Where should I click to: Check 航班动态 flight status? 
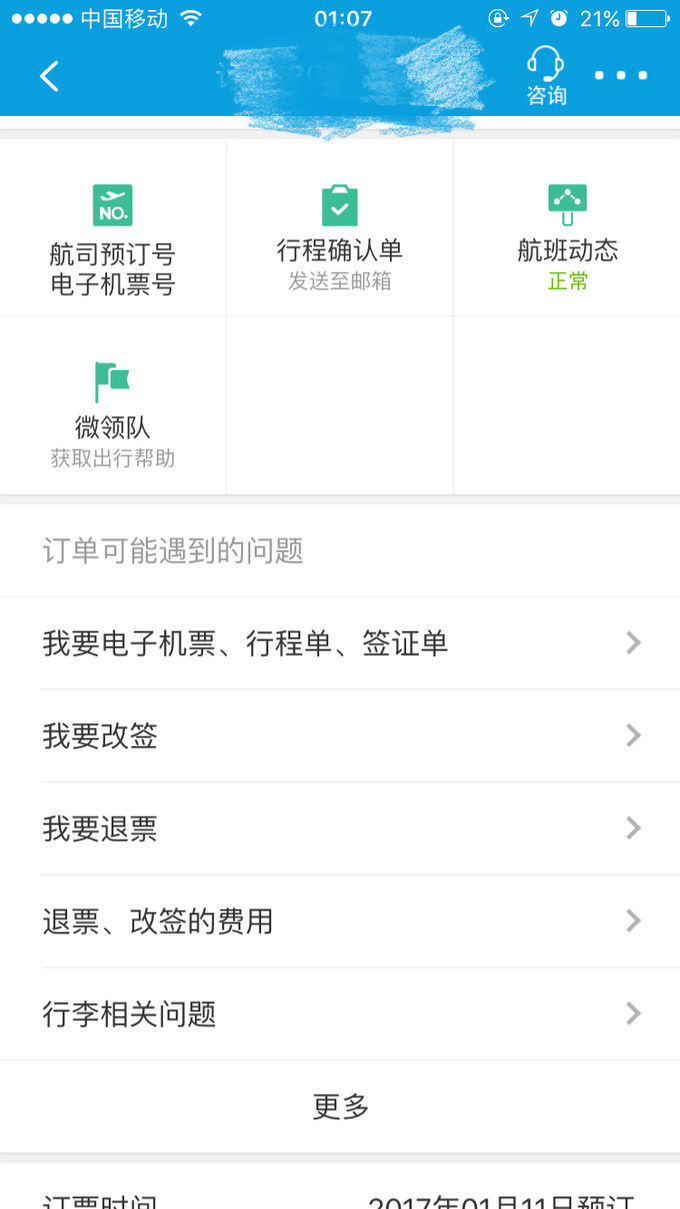click(x=567, y=238)
